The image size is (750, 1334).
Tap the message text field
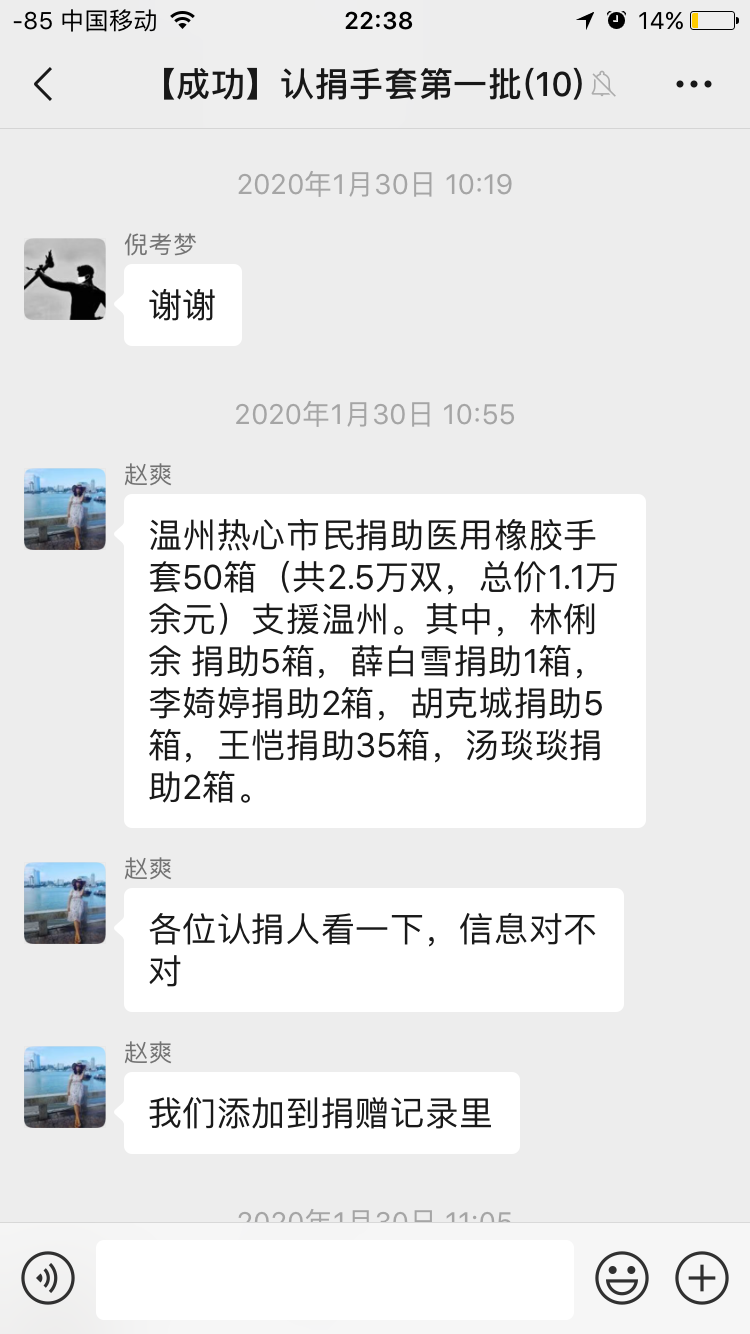coord(334,1279)
